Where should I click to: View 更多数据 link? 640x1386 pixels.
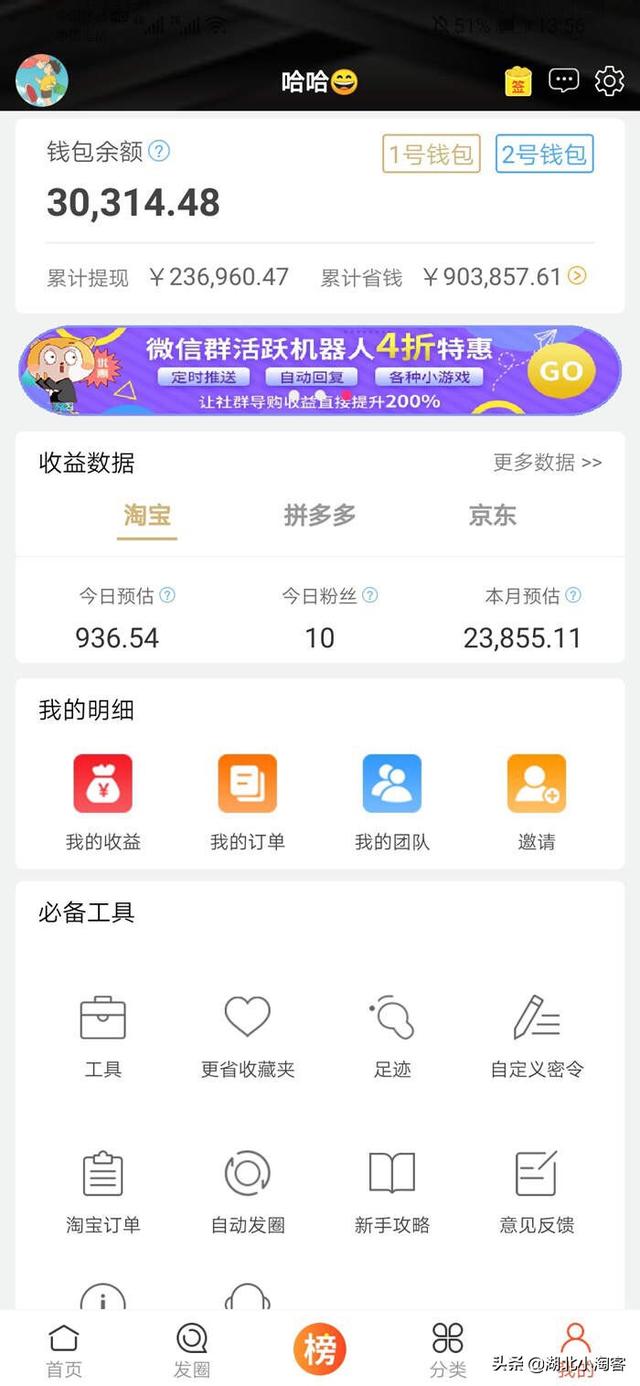[x=547, y=462]
